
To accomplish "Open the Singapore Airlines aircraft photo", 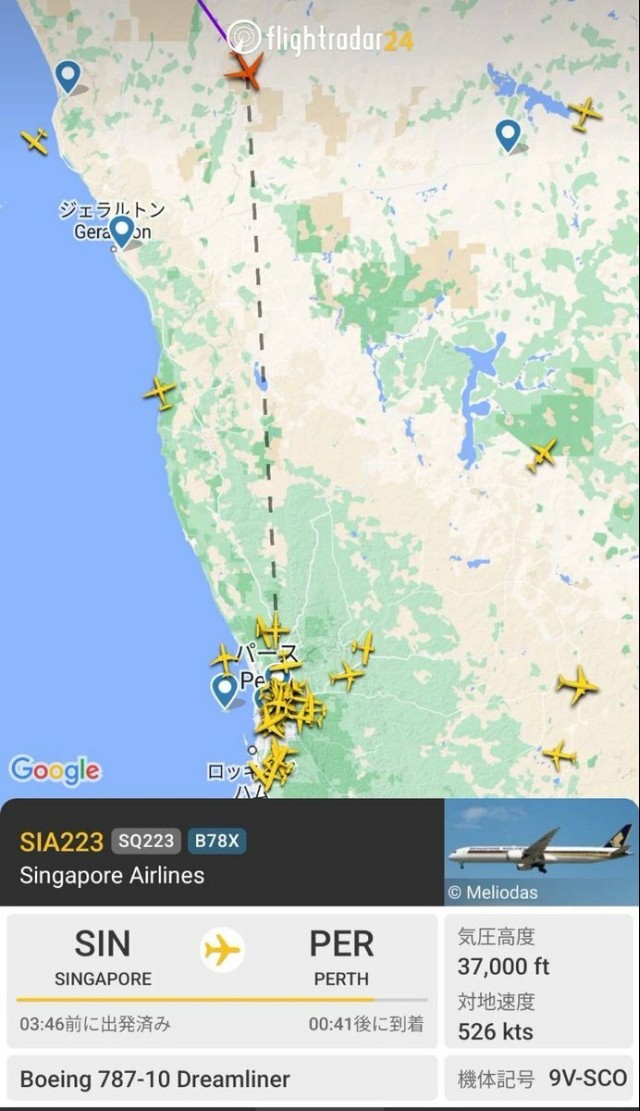I will [541, 852].
